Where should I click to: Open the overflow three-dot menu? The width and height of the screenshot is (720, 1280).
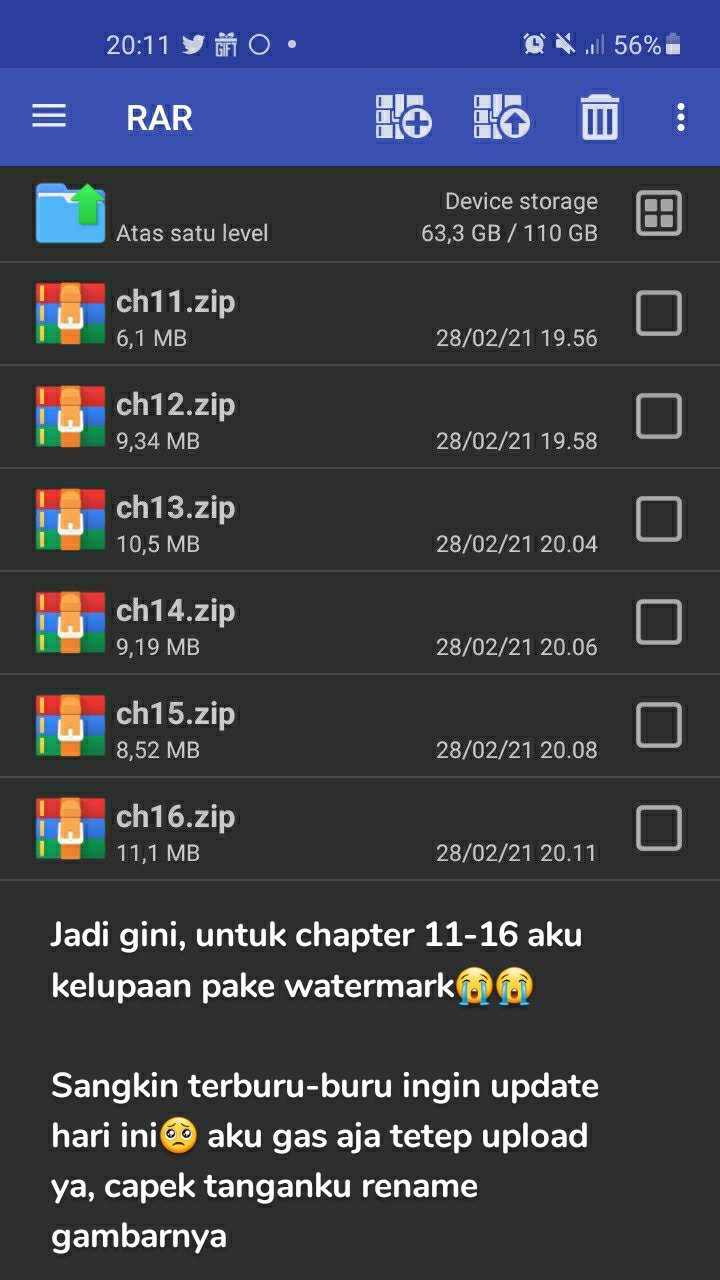(x=681, y=116)
